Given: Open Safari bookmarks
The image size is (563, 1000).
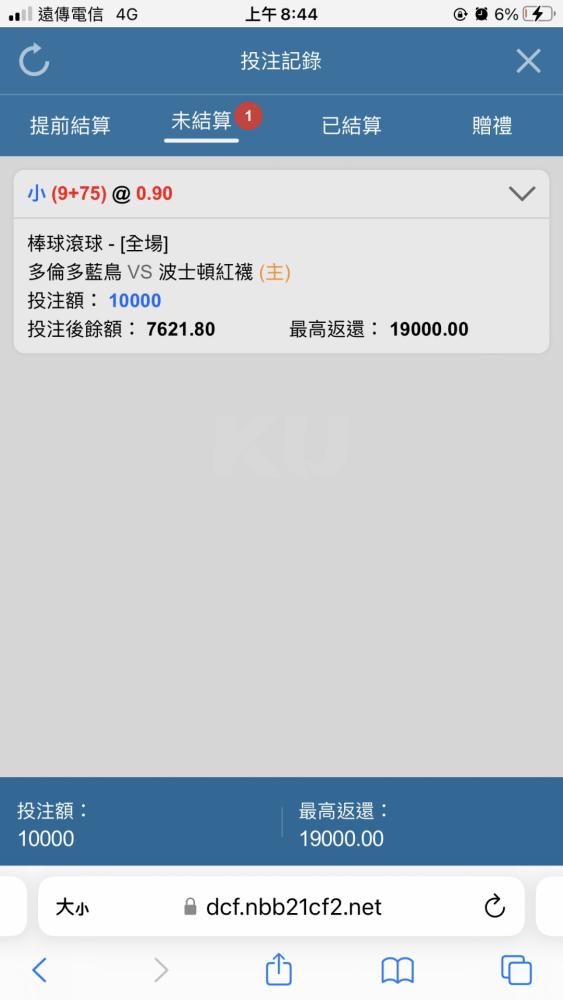Looking at the screenshot, I should (397, 971).
